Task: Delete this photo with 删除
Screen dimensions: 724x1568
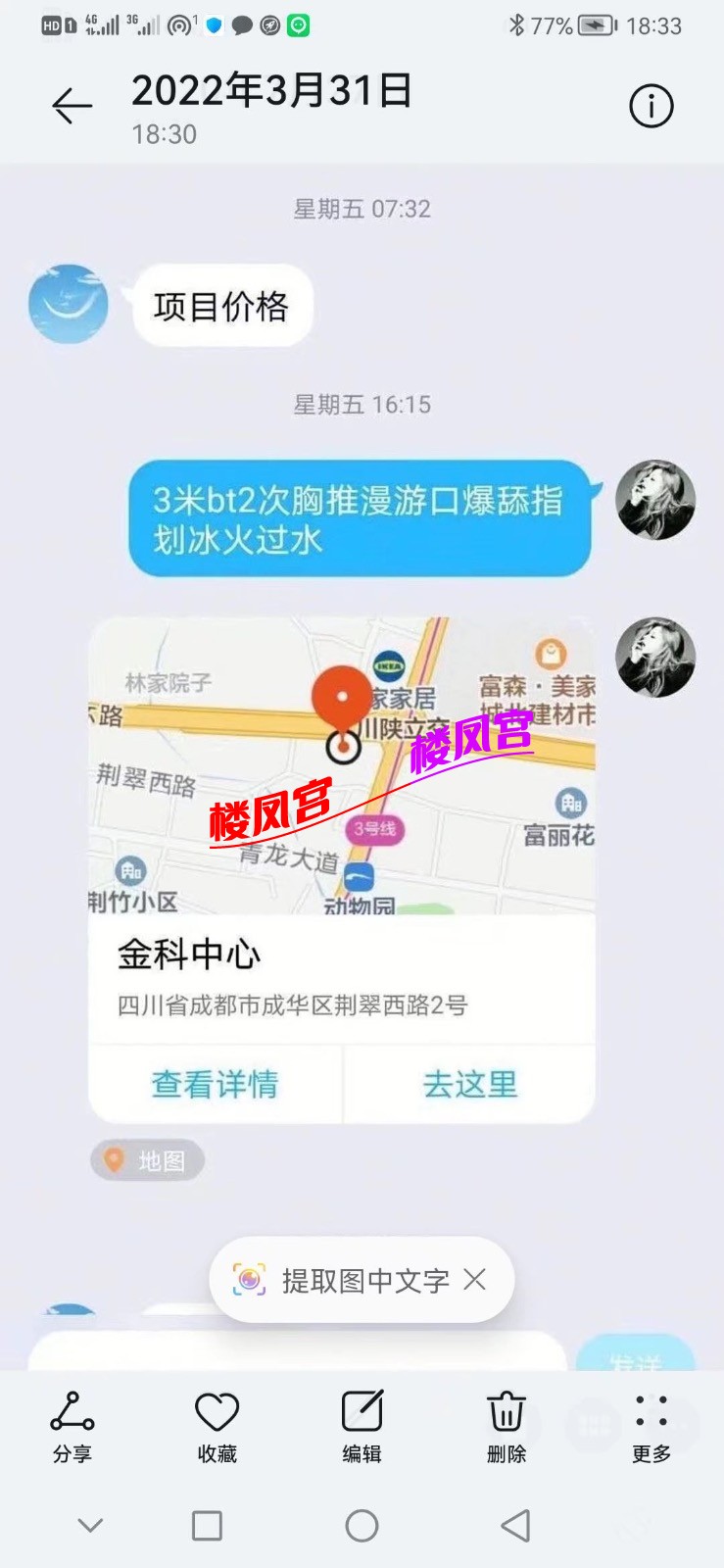Action: tap(507, 1426)
